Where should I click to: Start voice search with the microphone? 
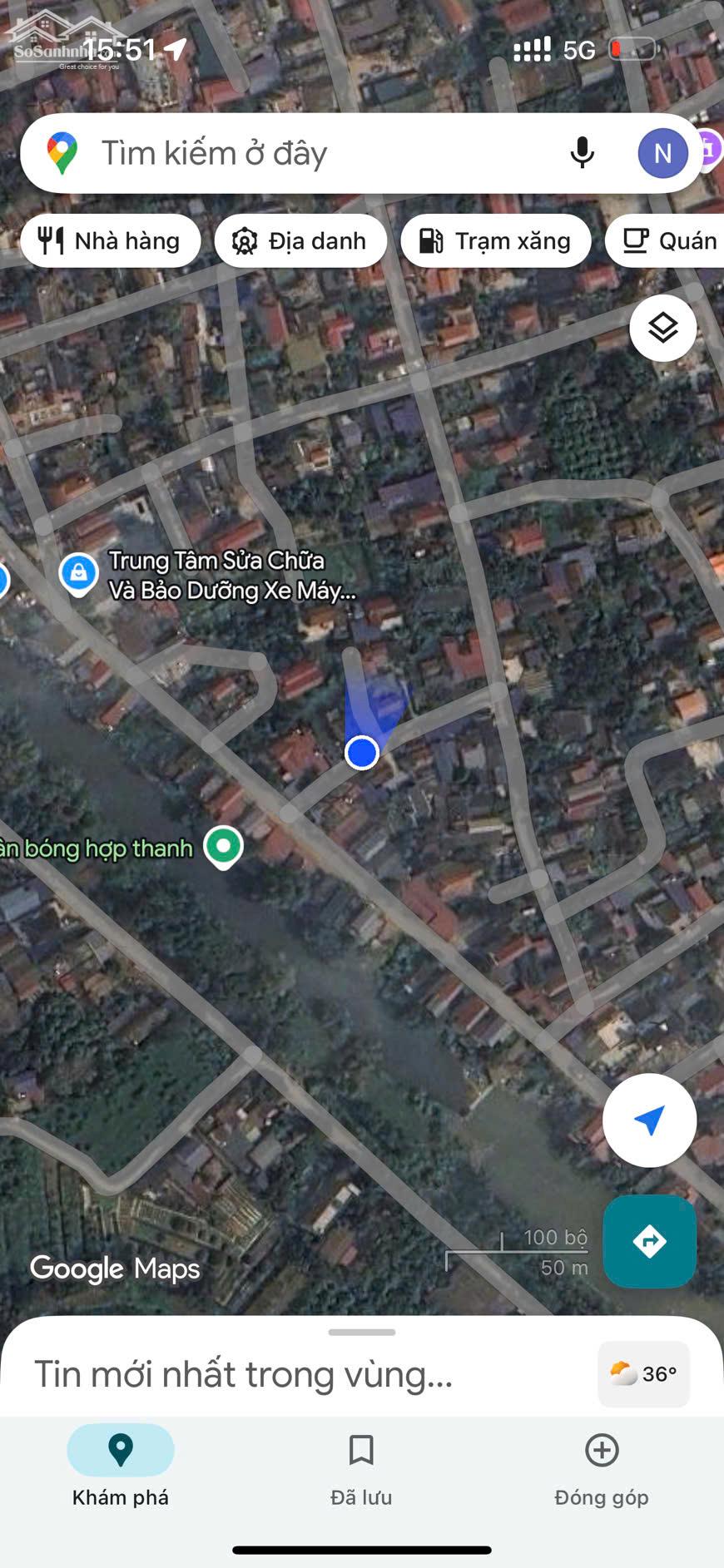[583, 153]
